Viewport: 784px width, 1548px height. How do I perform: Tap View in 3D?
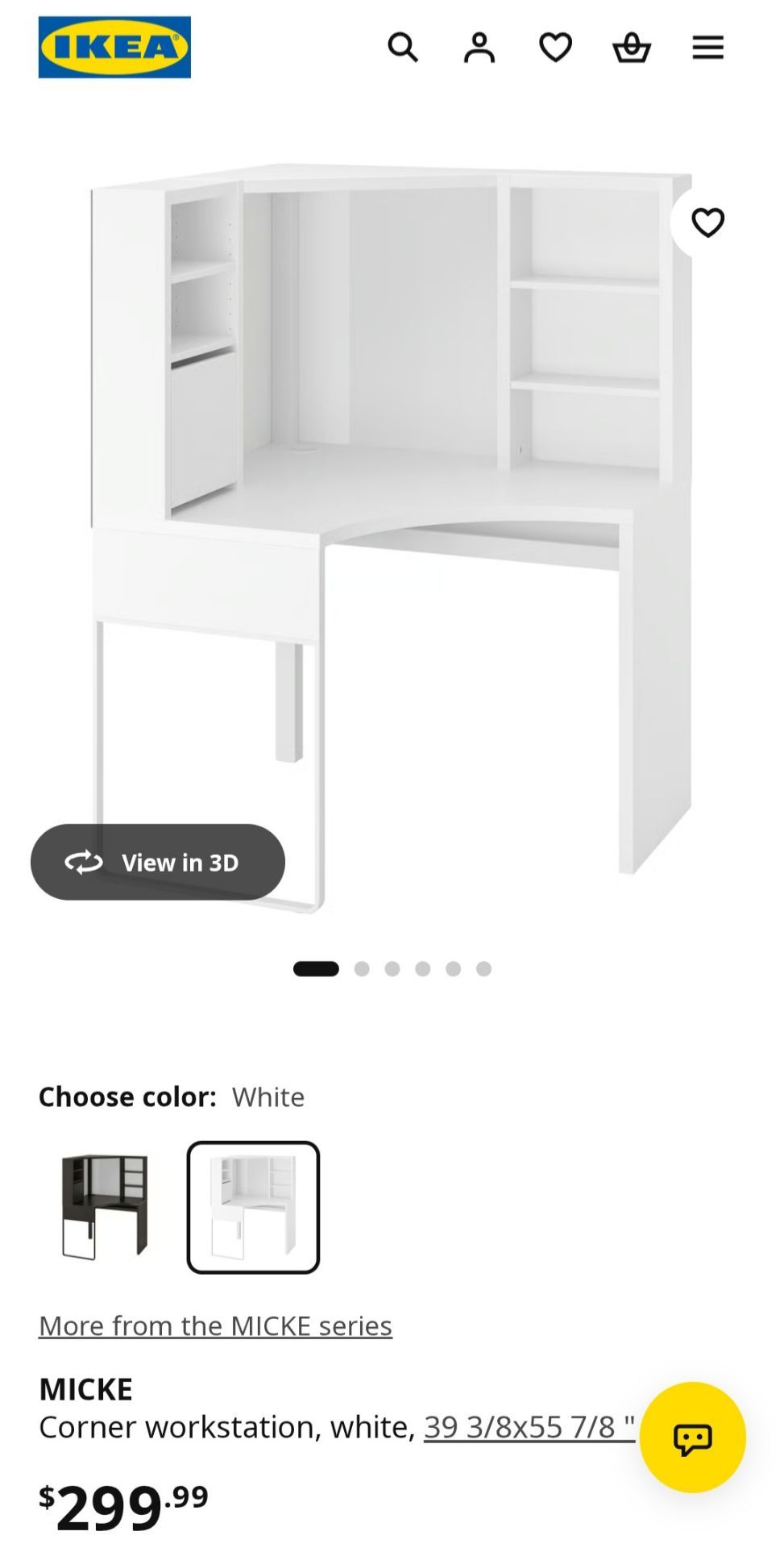click(x=158, y=862)
